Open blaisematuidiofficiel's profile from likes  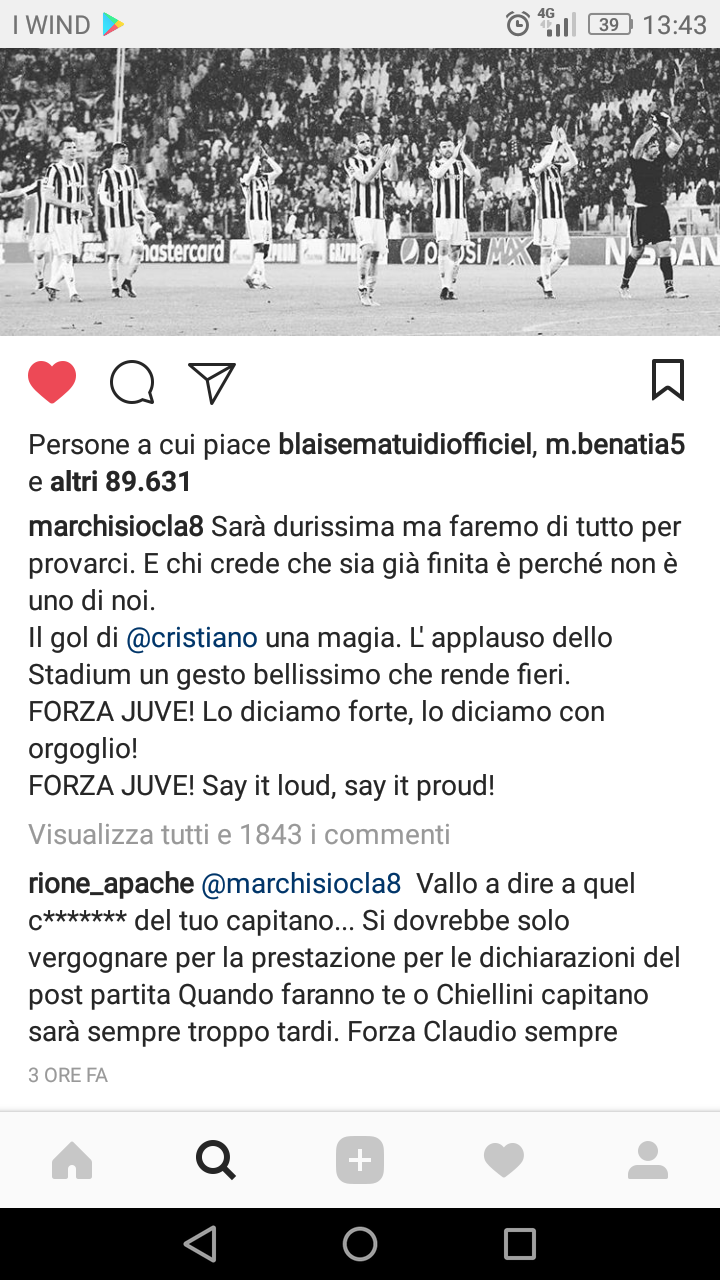(x=405, y=445)
